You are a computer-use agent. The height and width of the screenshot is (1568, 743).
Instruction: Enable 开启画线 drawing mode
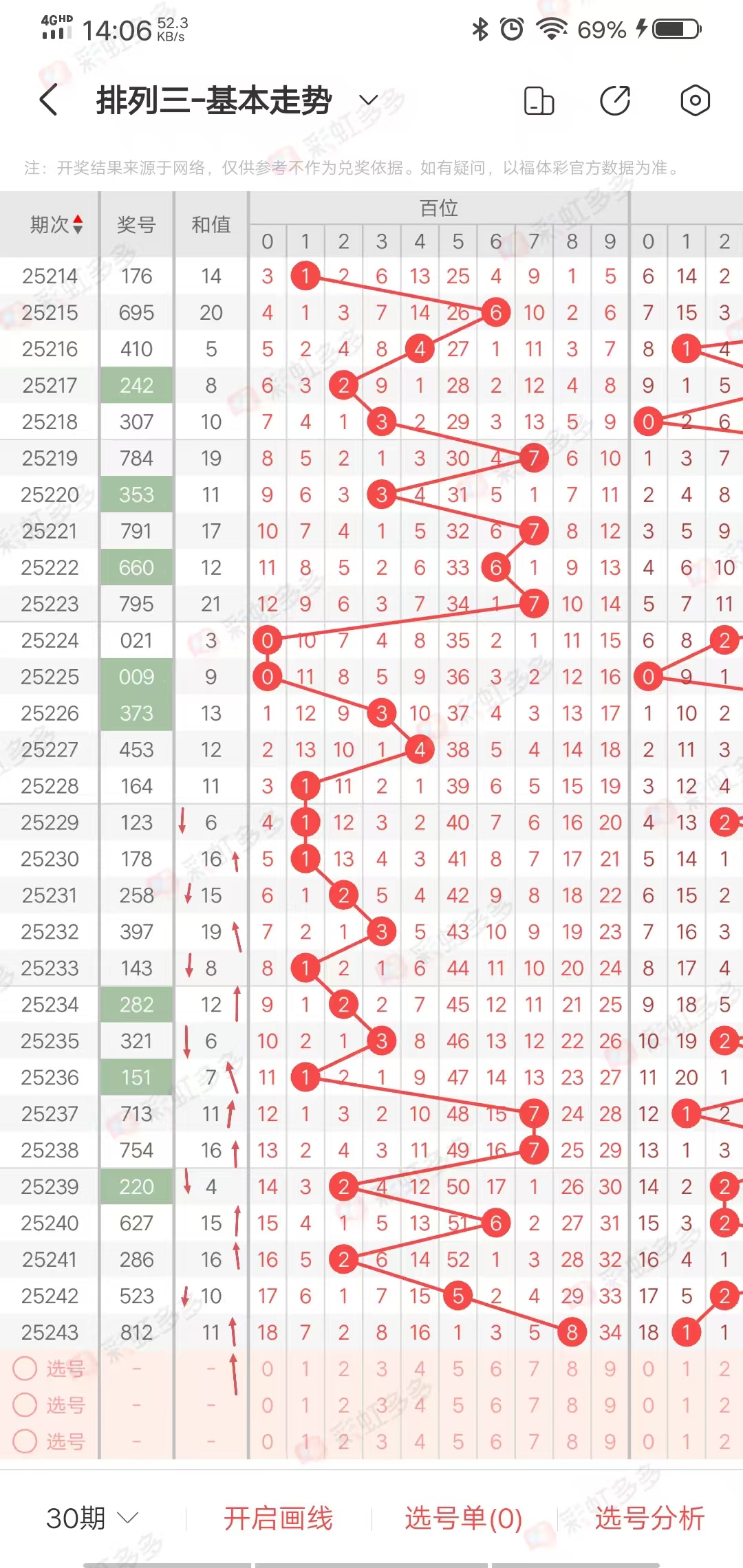point(278,1518)
